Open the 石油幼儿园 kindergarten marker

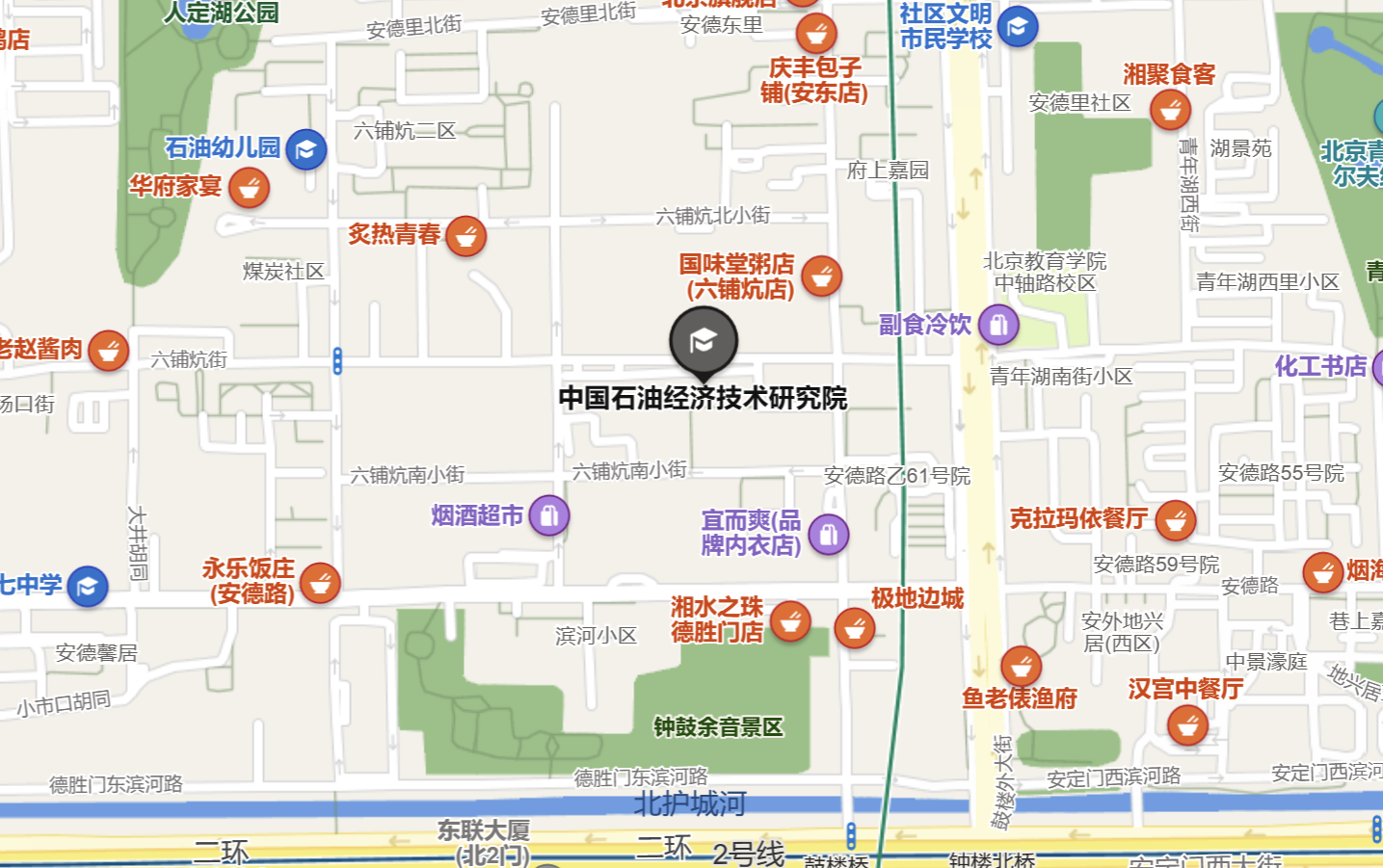pos(306,149)
